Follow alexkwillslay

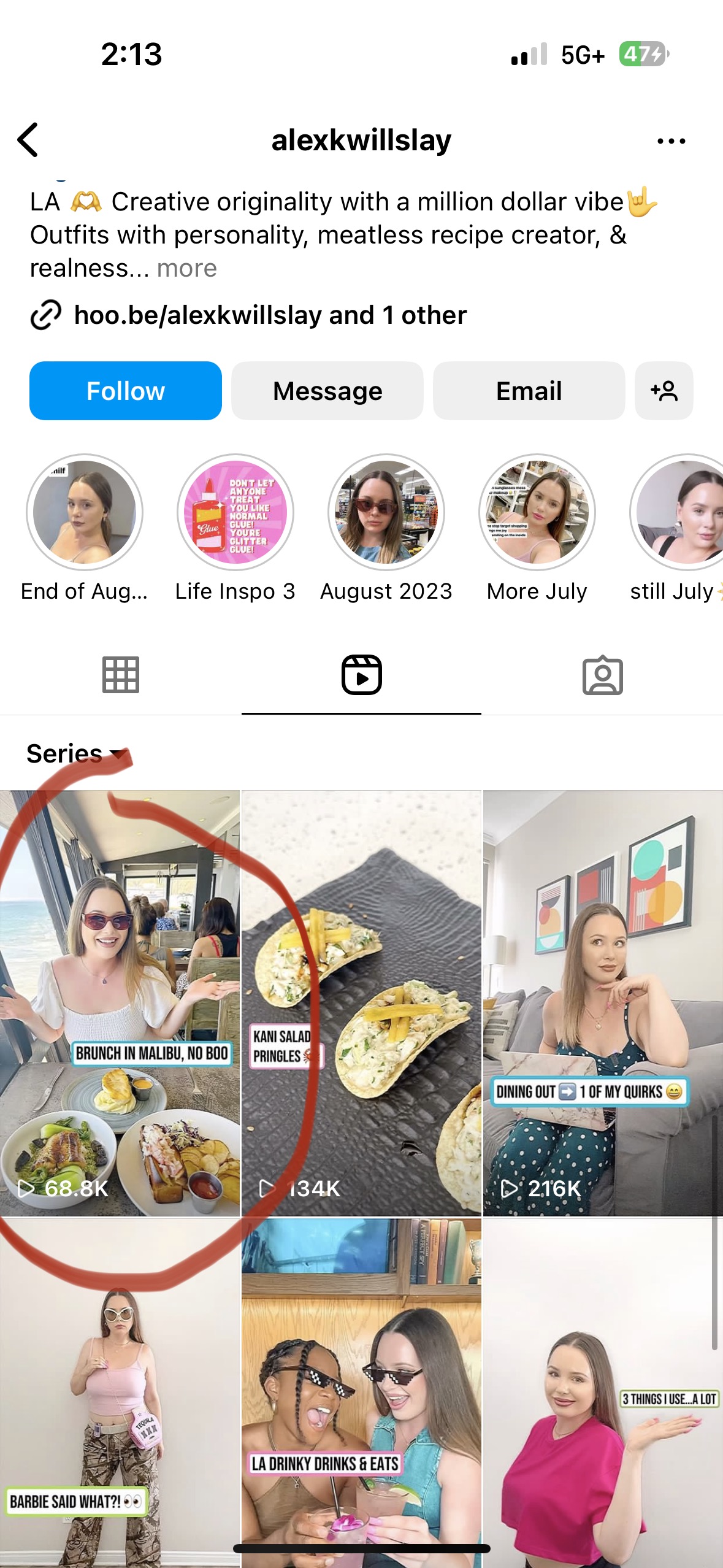click(x=126, y=391)
